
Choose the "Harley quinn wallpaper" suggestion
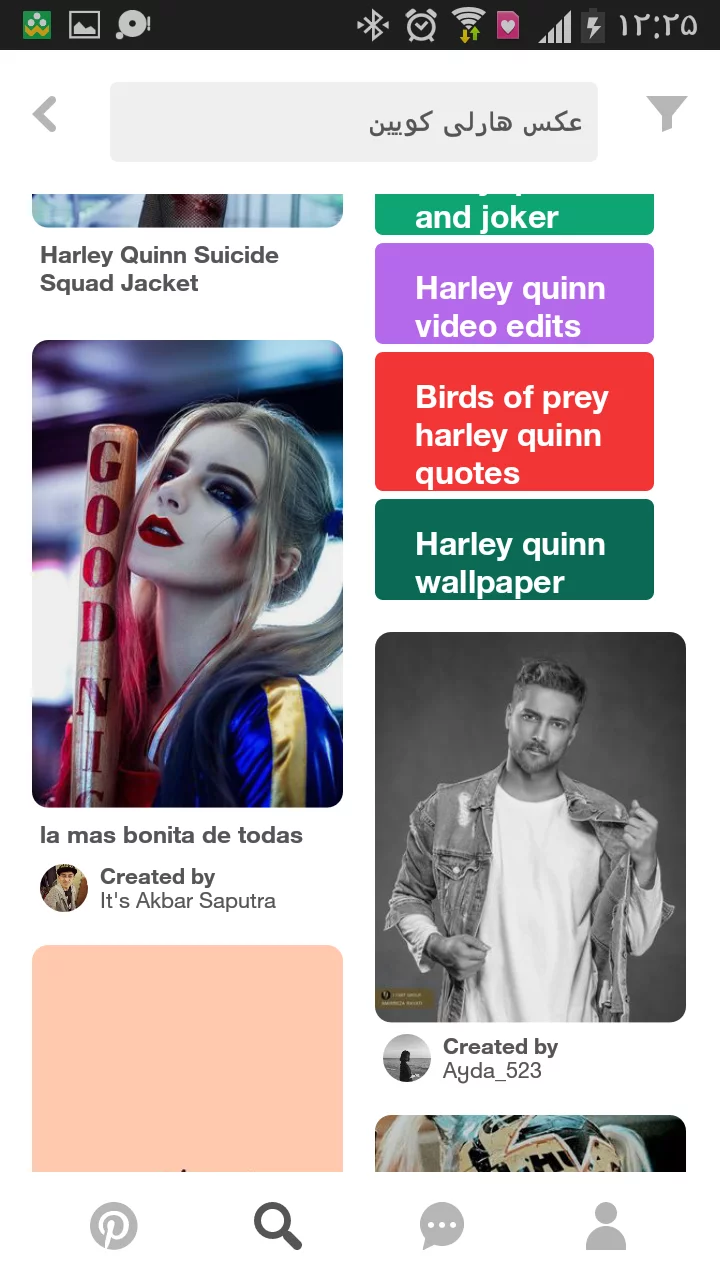coord(514,550)
